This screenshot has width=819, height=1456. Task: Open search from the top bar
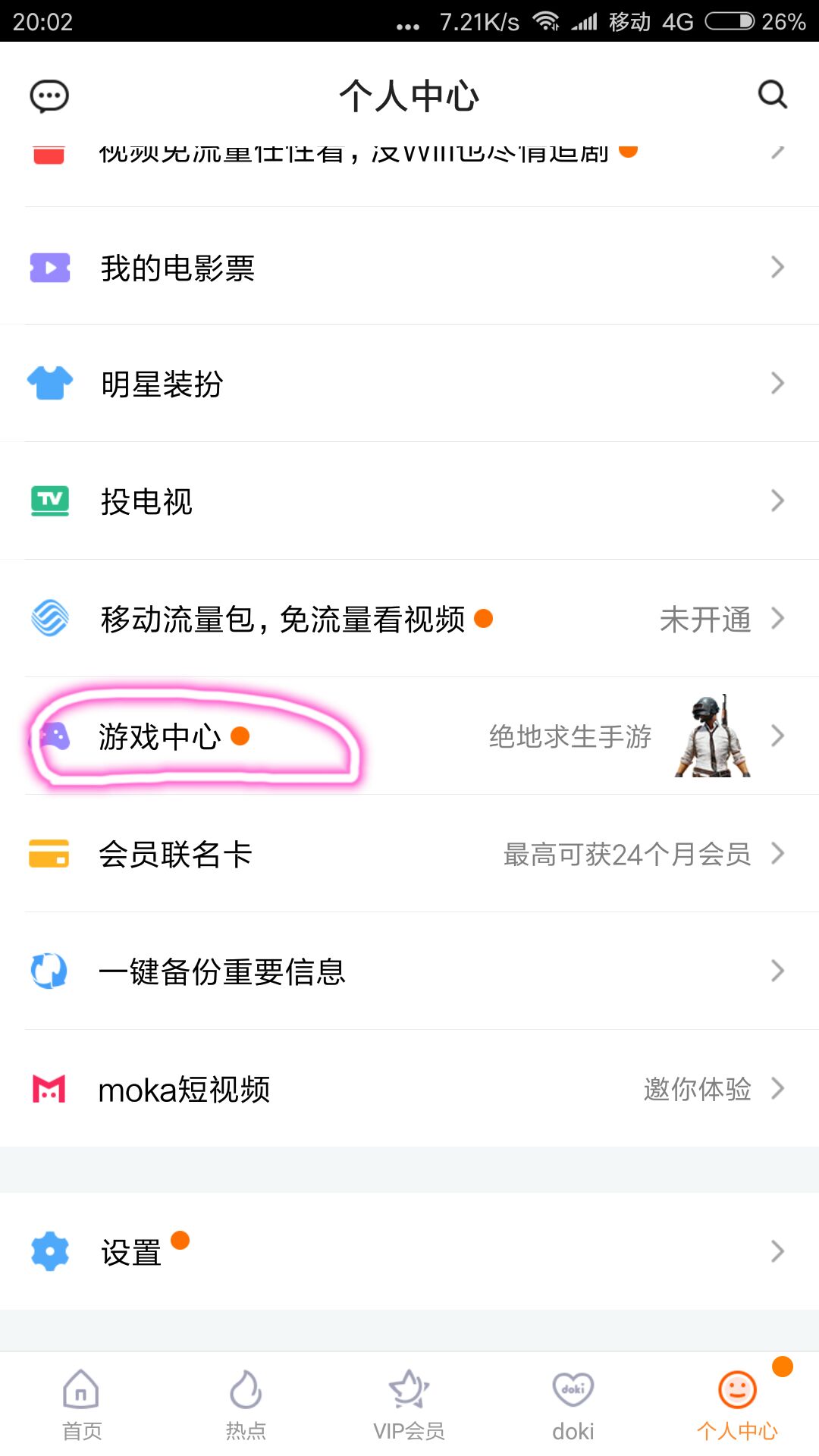click(772, 94)
